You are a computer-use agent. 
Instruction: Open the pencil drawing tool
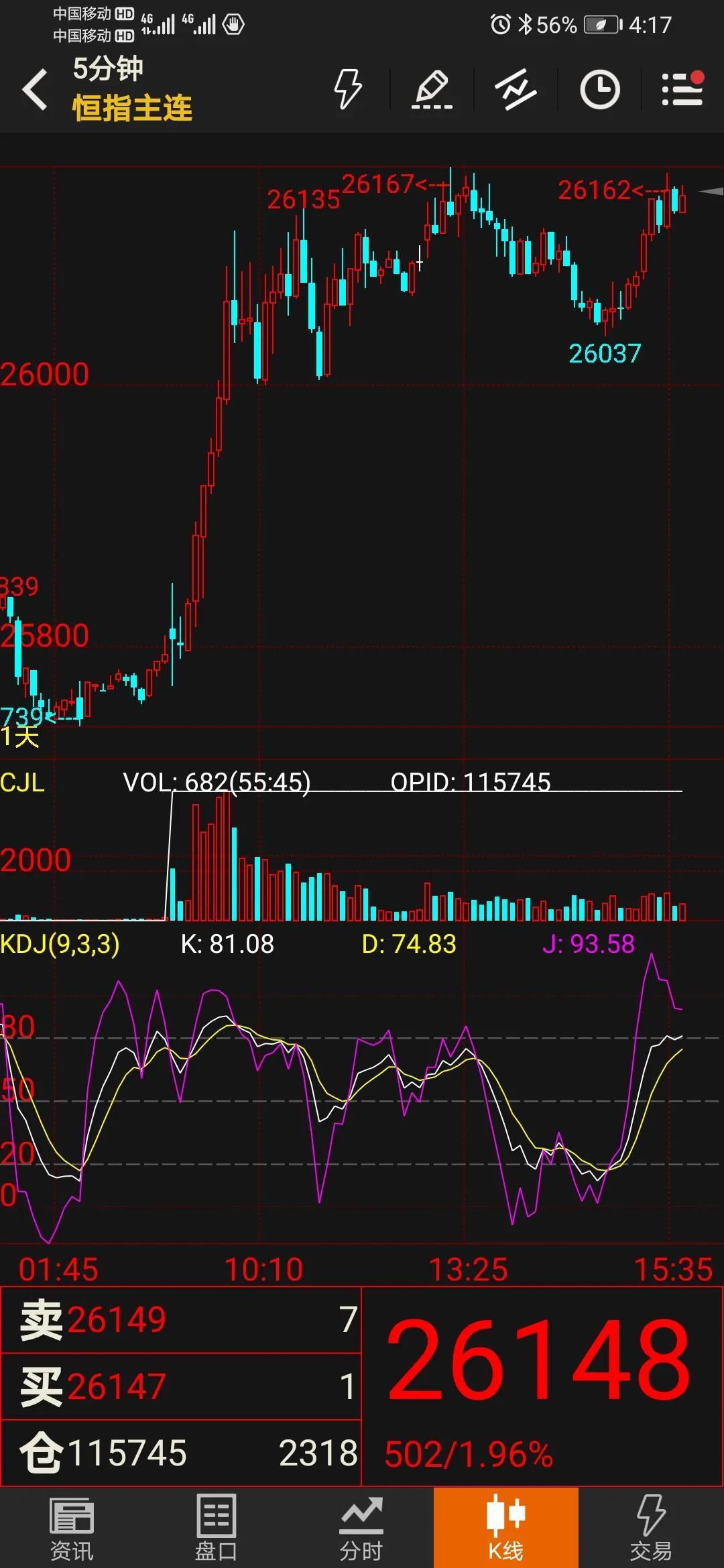click(x=432, y=89)
